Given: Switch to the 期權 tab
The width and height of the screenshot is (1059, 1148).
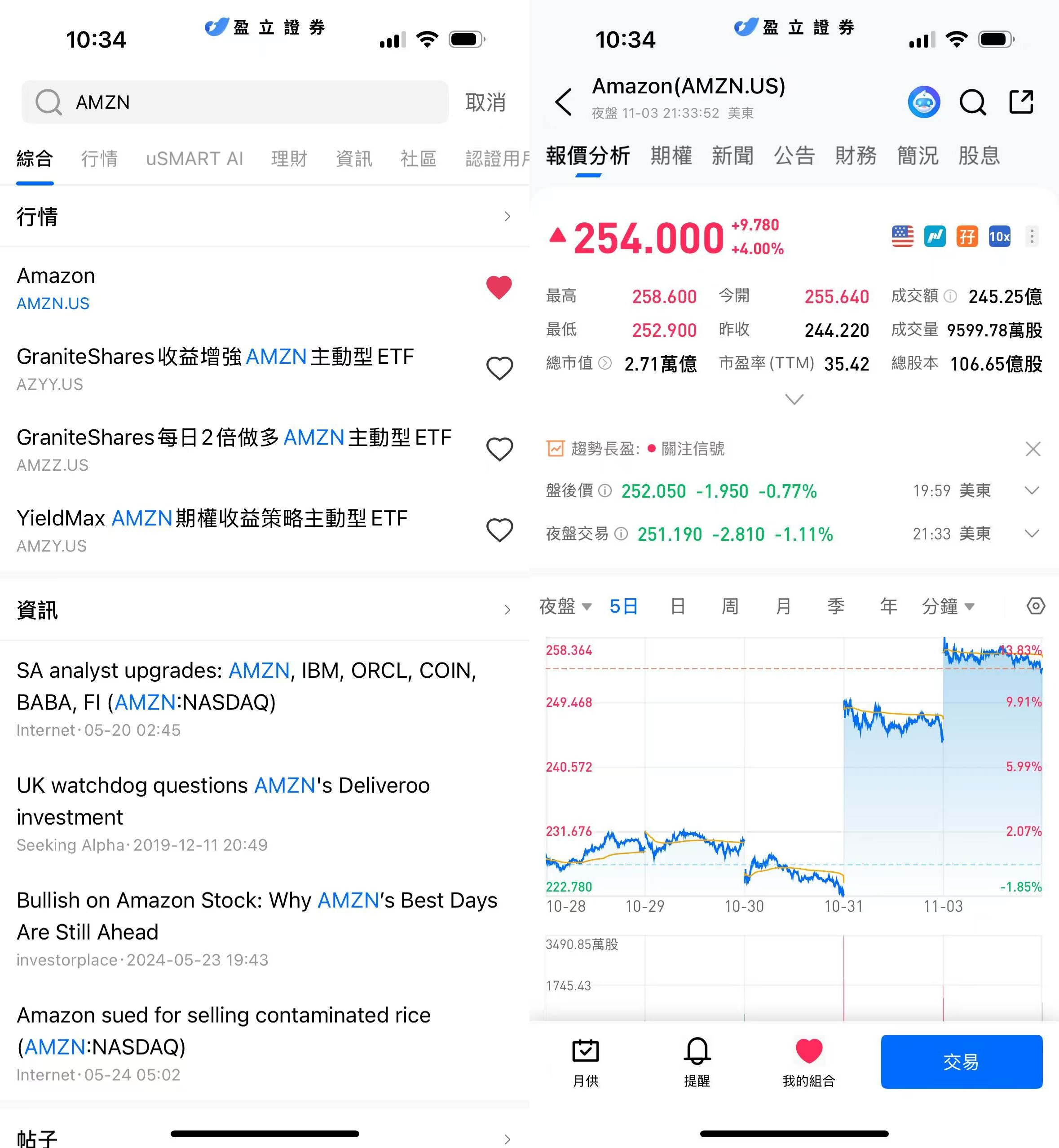Looking at the screenshot, I should [671, 155].
